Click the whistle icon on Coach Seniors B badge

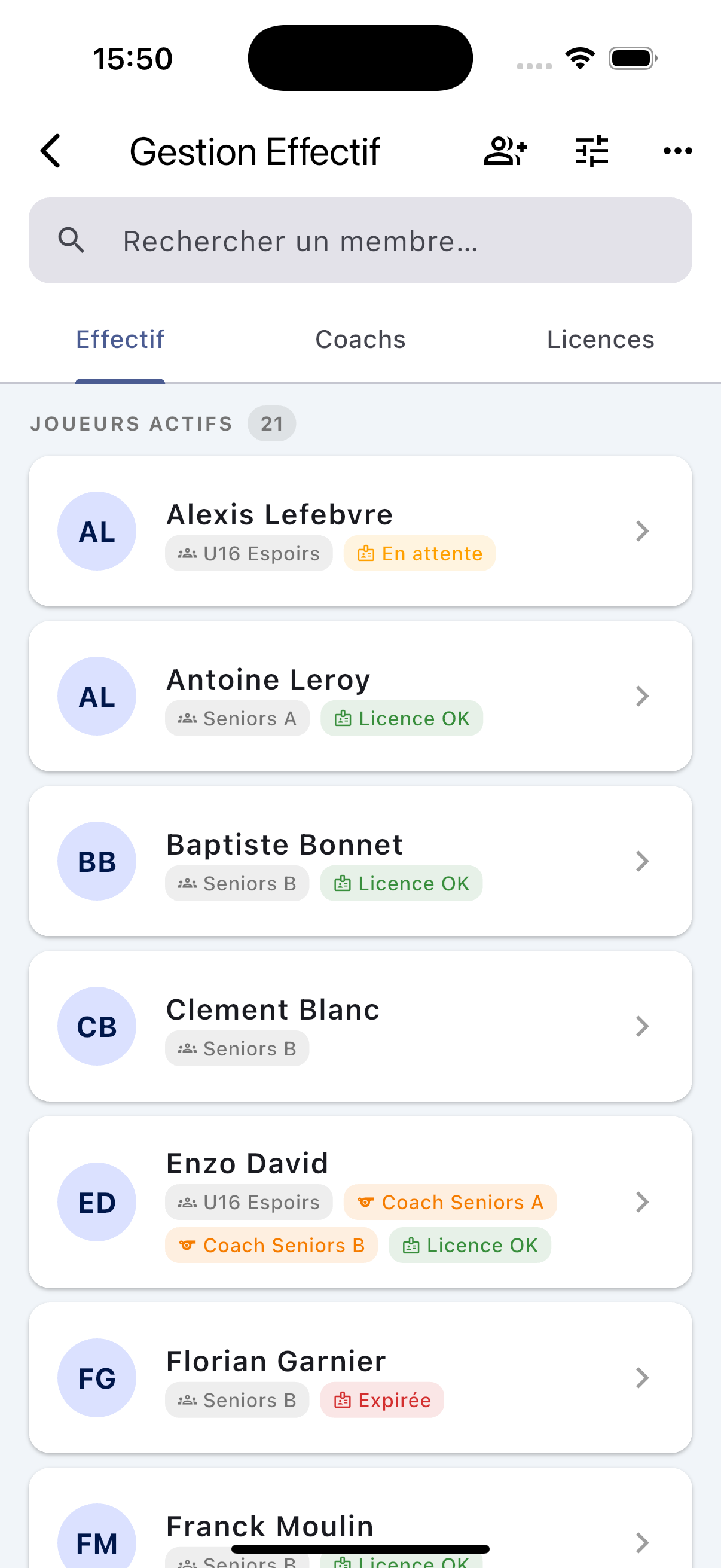(x=188, y=1245)
